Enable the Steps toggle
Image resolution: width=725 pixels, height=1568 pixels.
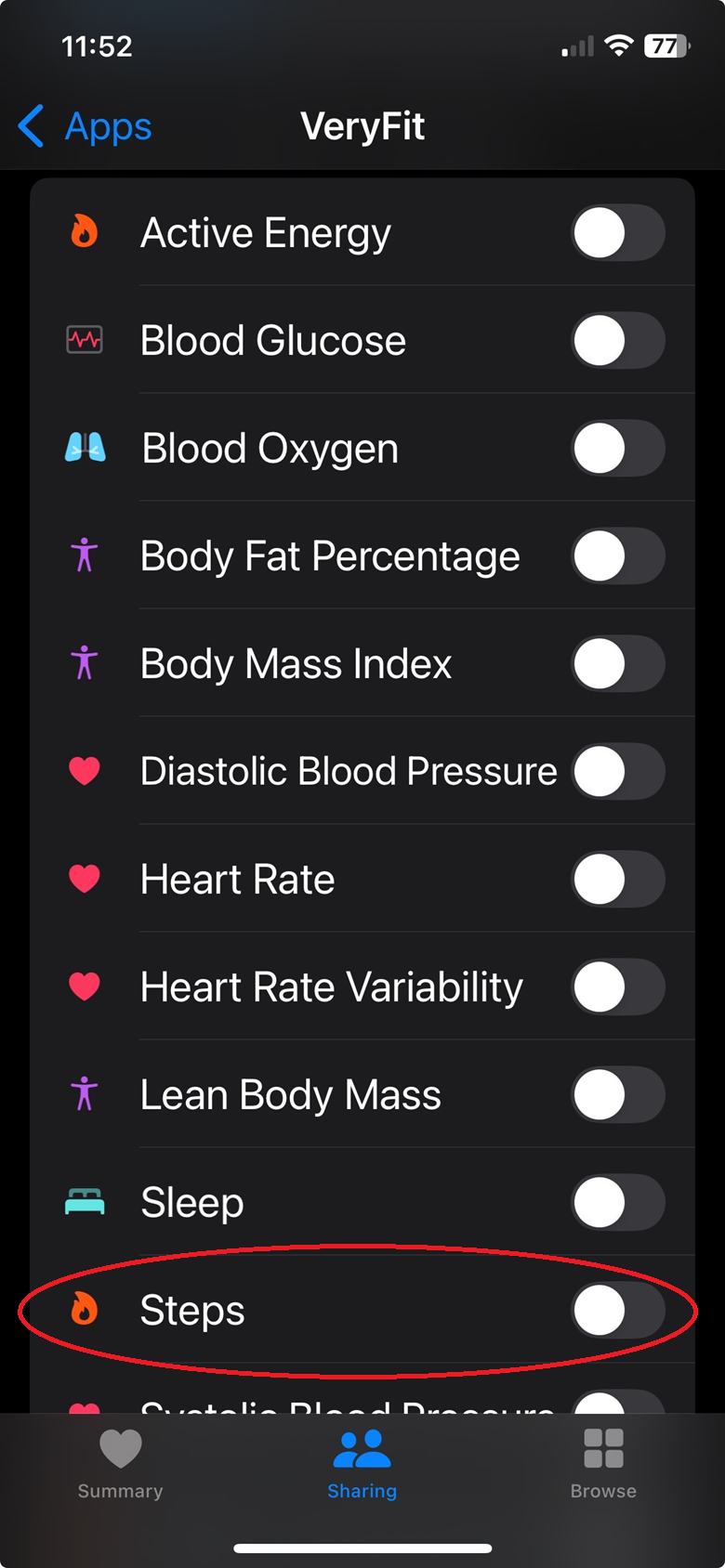pyautogui.click(x=618, y=1311)
